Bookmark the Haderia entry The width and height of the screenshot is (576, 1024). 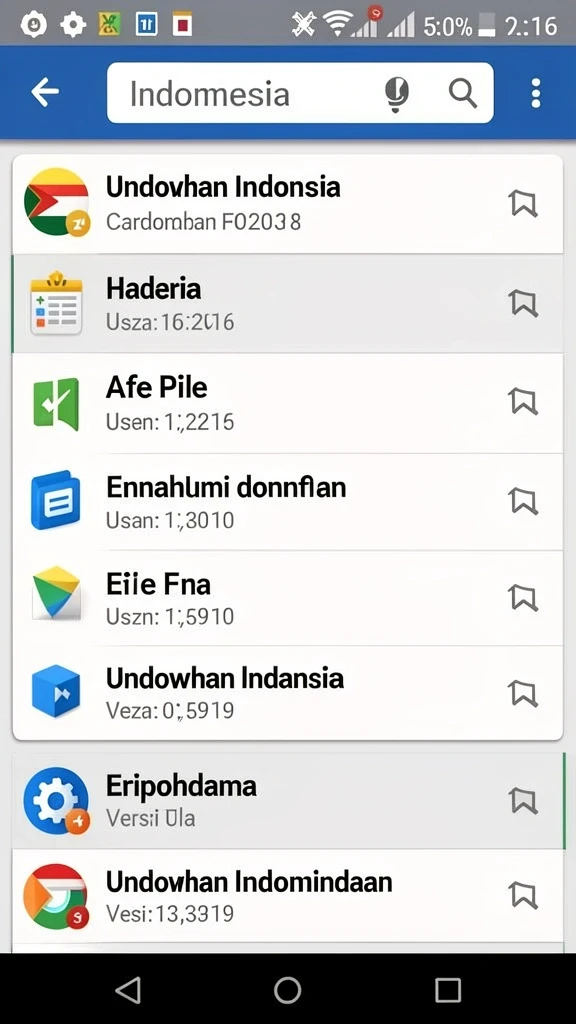click(x=523, y=304)
